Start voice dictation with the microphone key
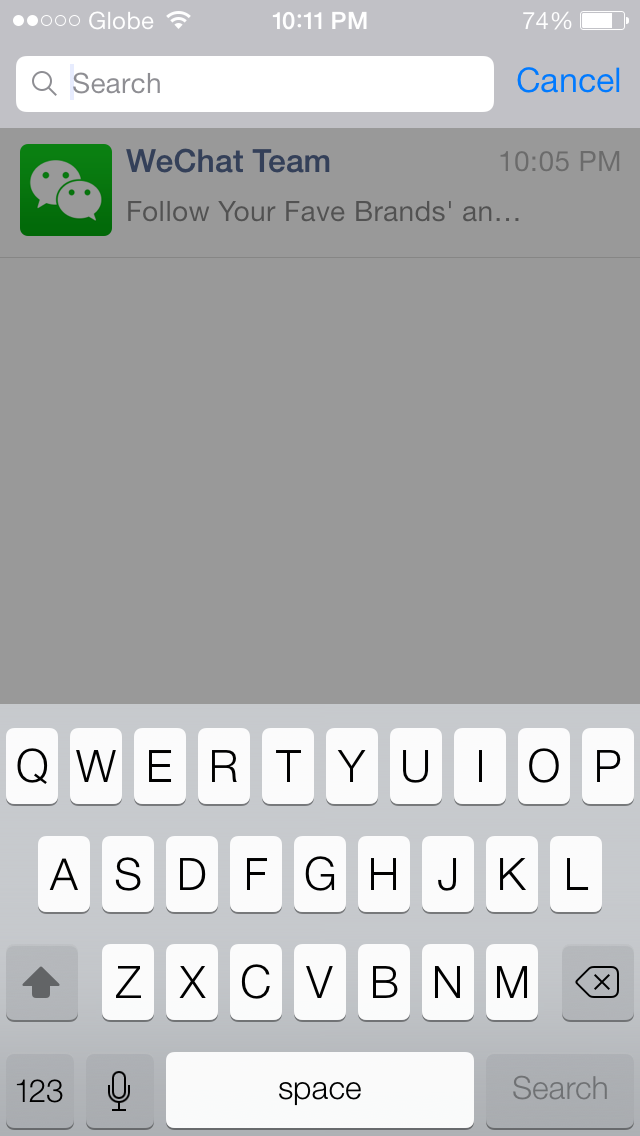This screenshot has height=1136, width=640. [119, 1090]
